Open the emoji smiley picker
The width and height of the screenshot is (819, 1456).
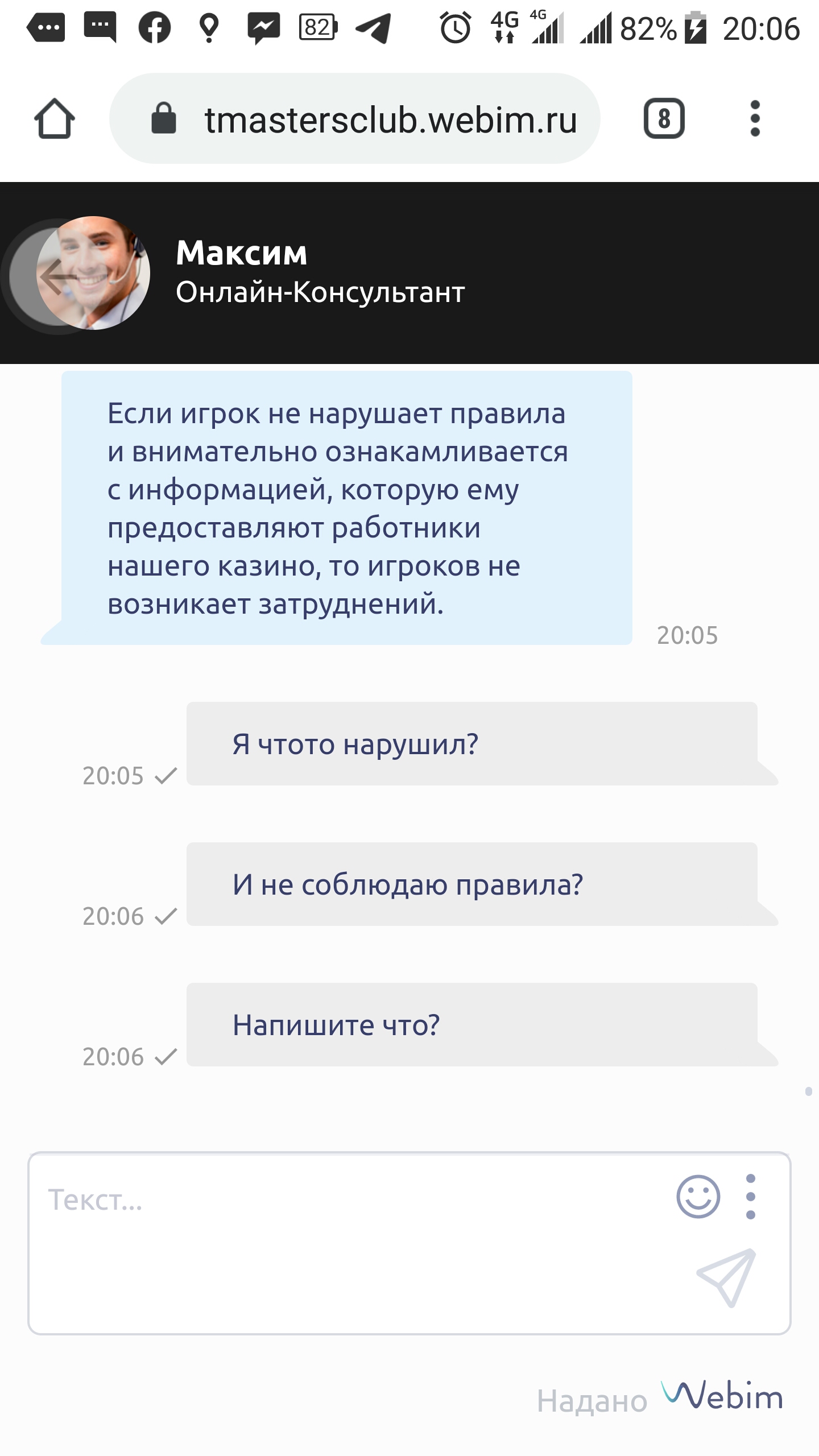[698, 1196]
